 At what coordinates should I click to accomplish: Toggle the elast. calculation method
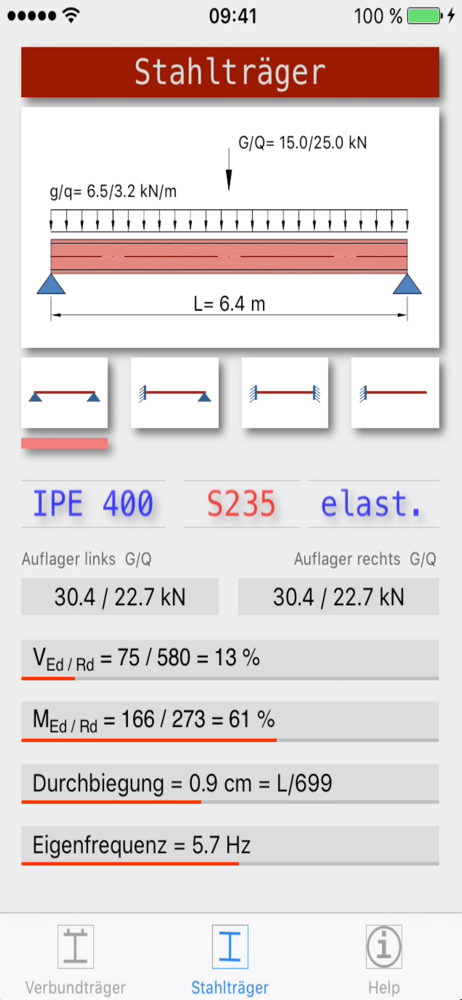coord(373,504)
